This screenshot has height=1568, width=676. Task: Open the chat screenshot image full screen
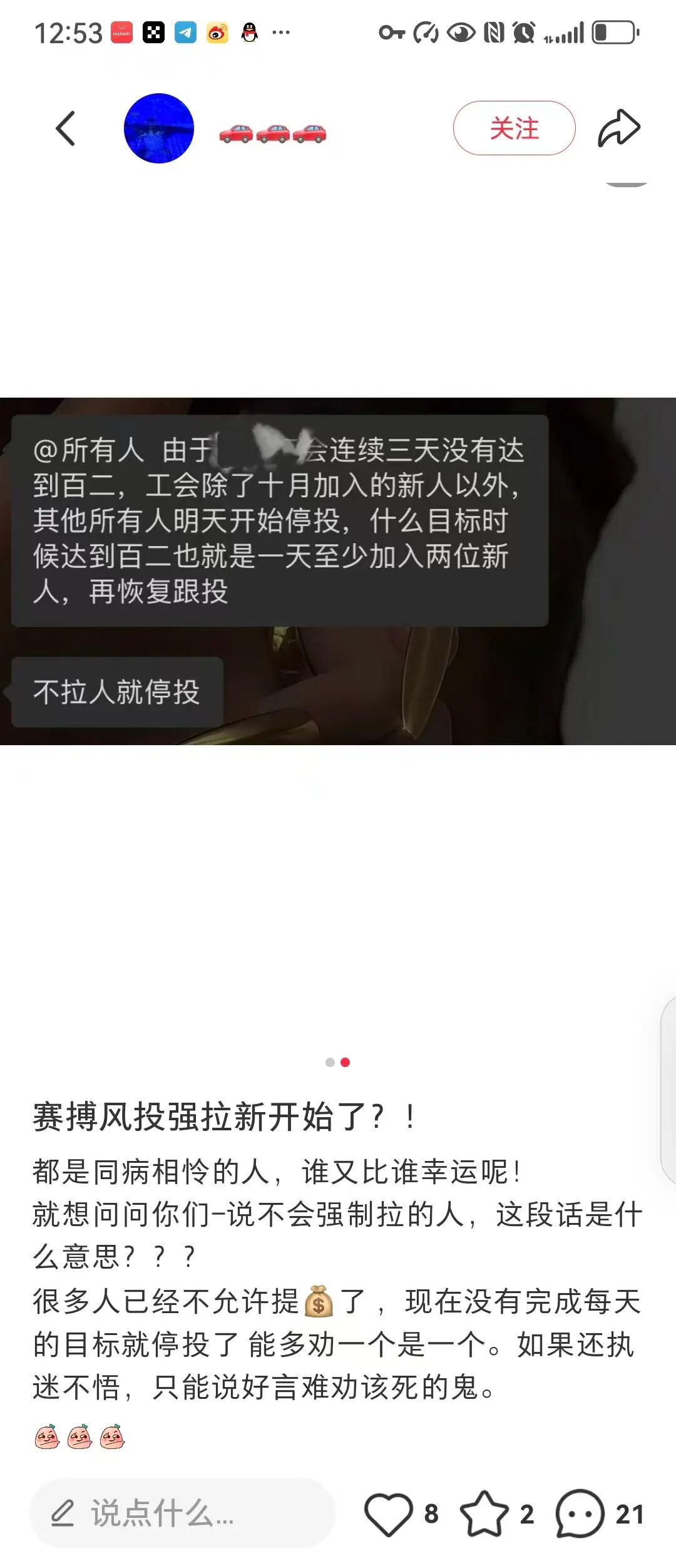(338, 571)
